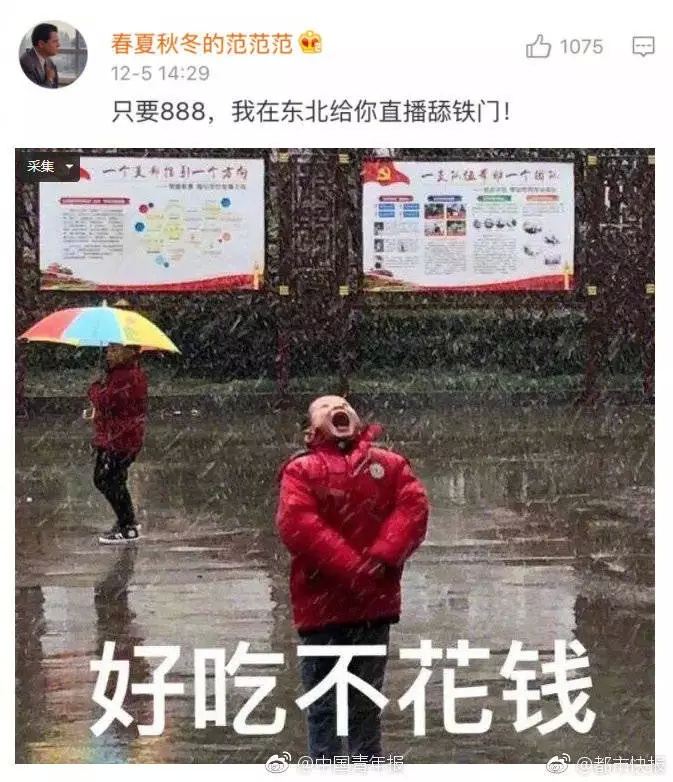Open the reply icon beside the like count
Viewport: 673px width, 782px height.
[643, 46]
